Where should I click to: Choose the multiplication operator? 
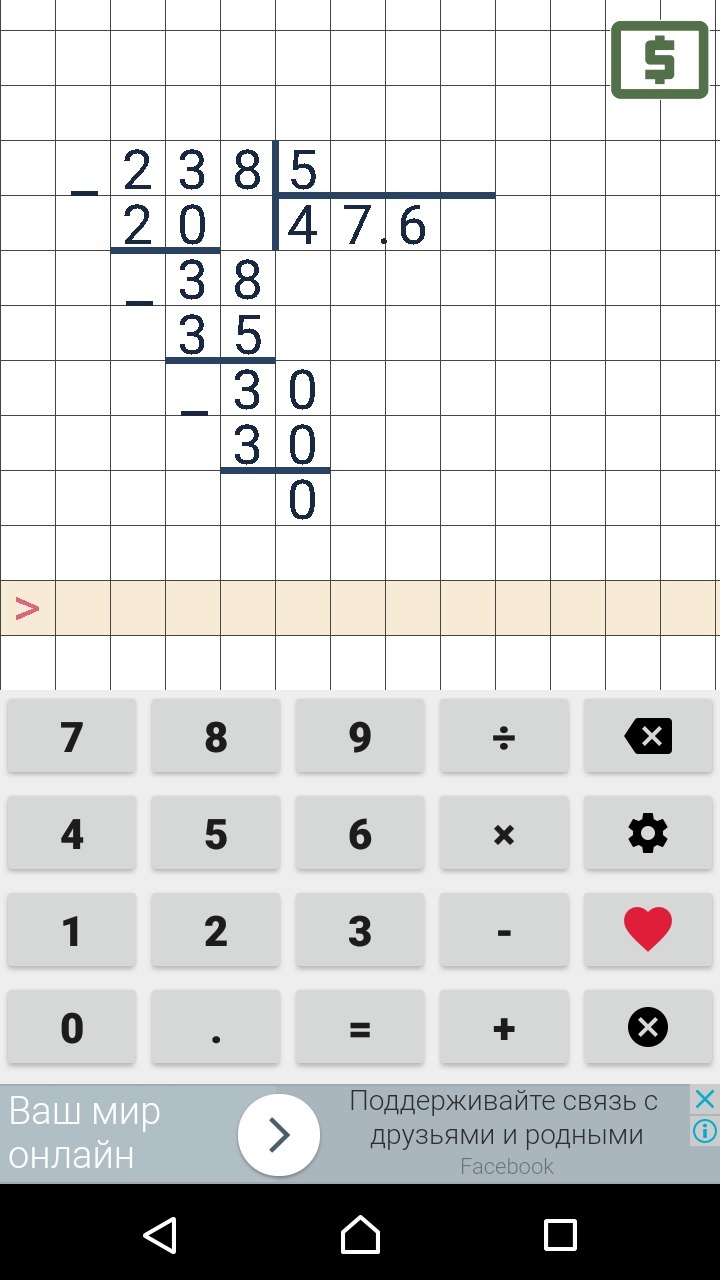(x=504, y=833)
